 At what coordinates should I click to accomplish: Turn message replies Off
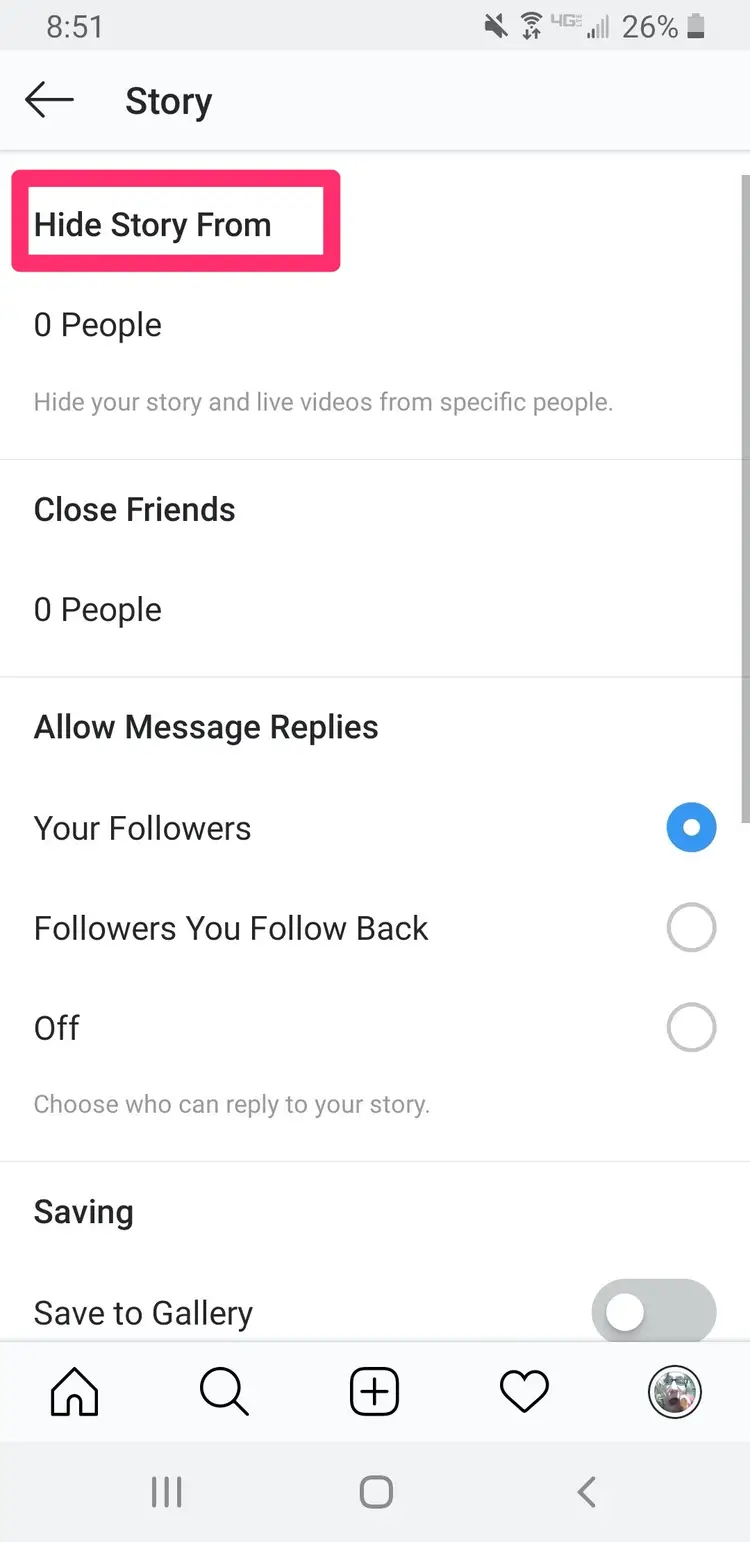[x=691, y=1028]
